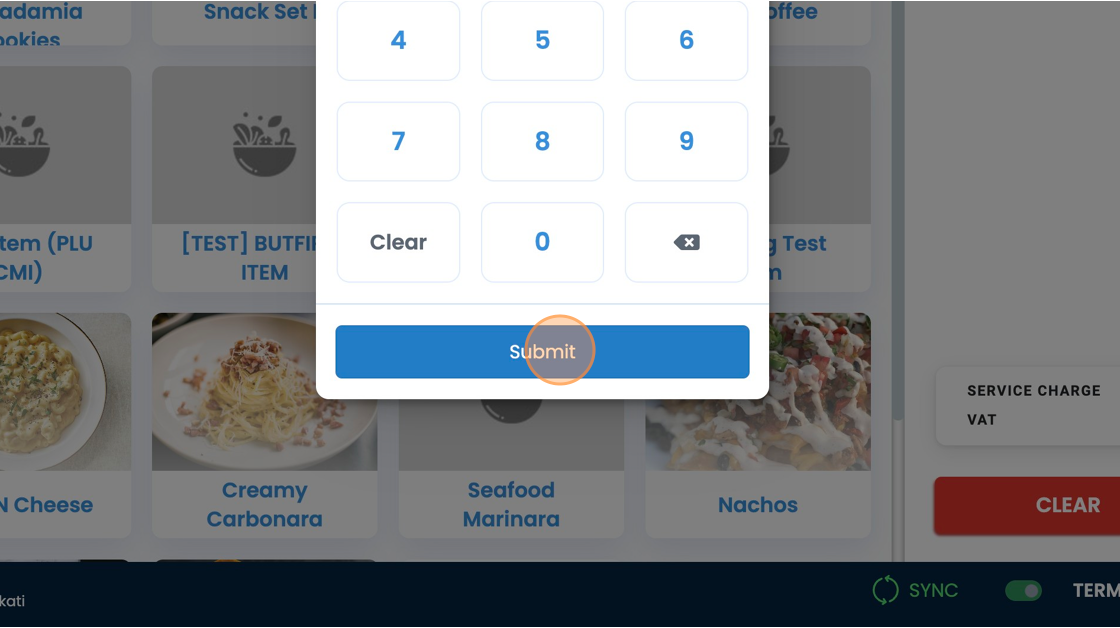1120x628 pixels.
Task: Enter digit 7 on the keypad
Action: click(x=398, y=141)
